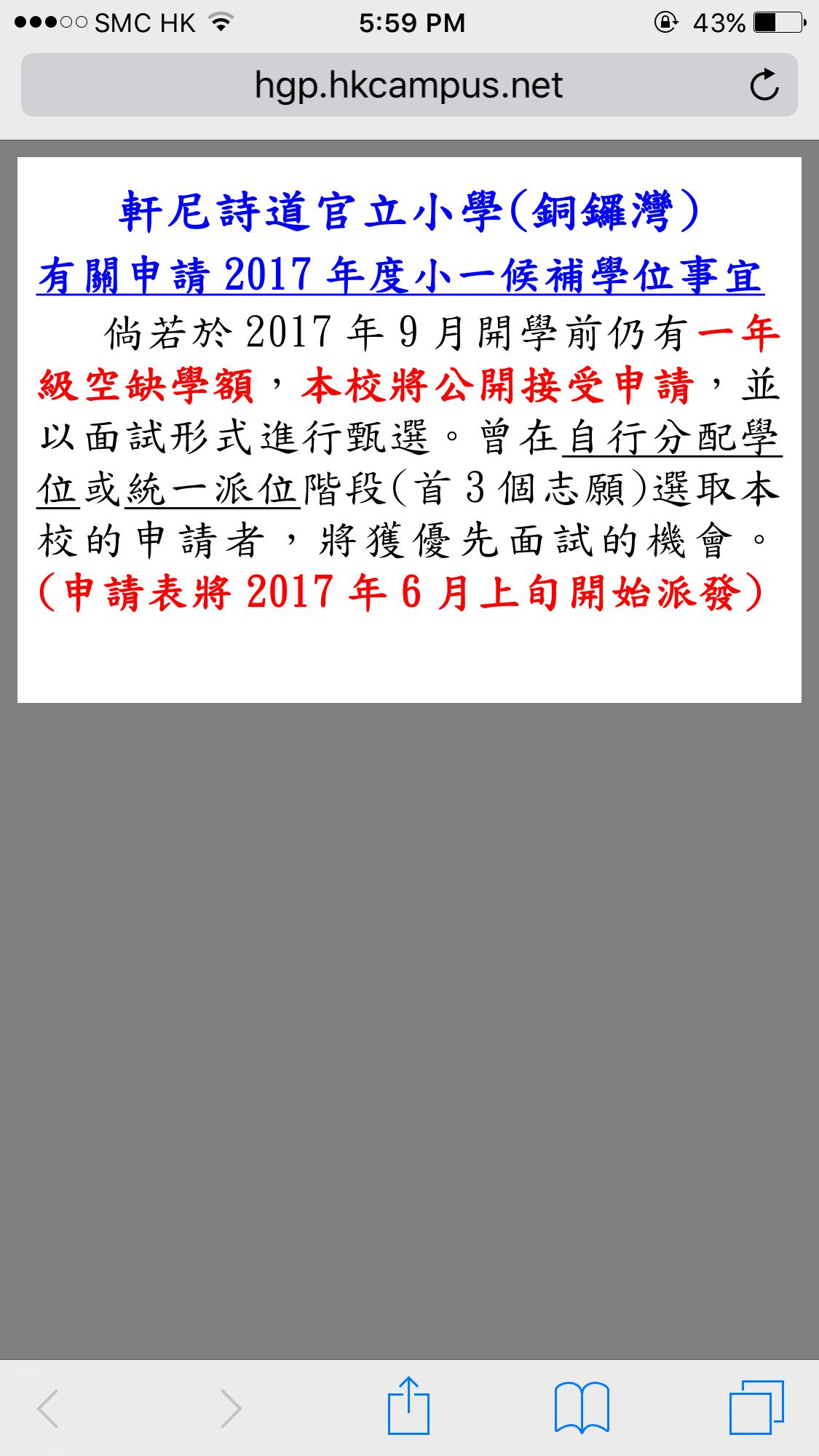Image resolution: width=819 pixels, height=1456 pixels.
Task: Open the bookmarks book icon
Action: [x=581, y=1407]
